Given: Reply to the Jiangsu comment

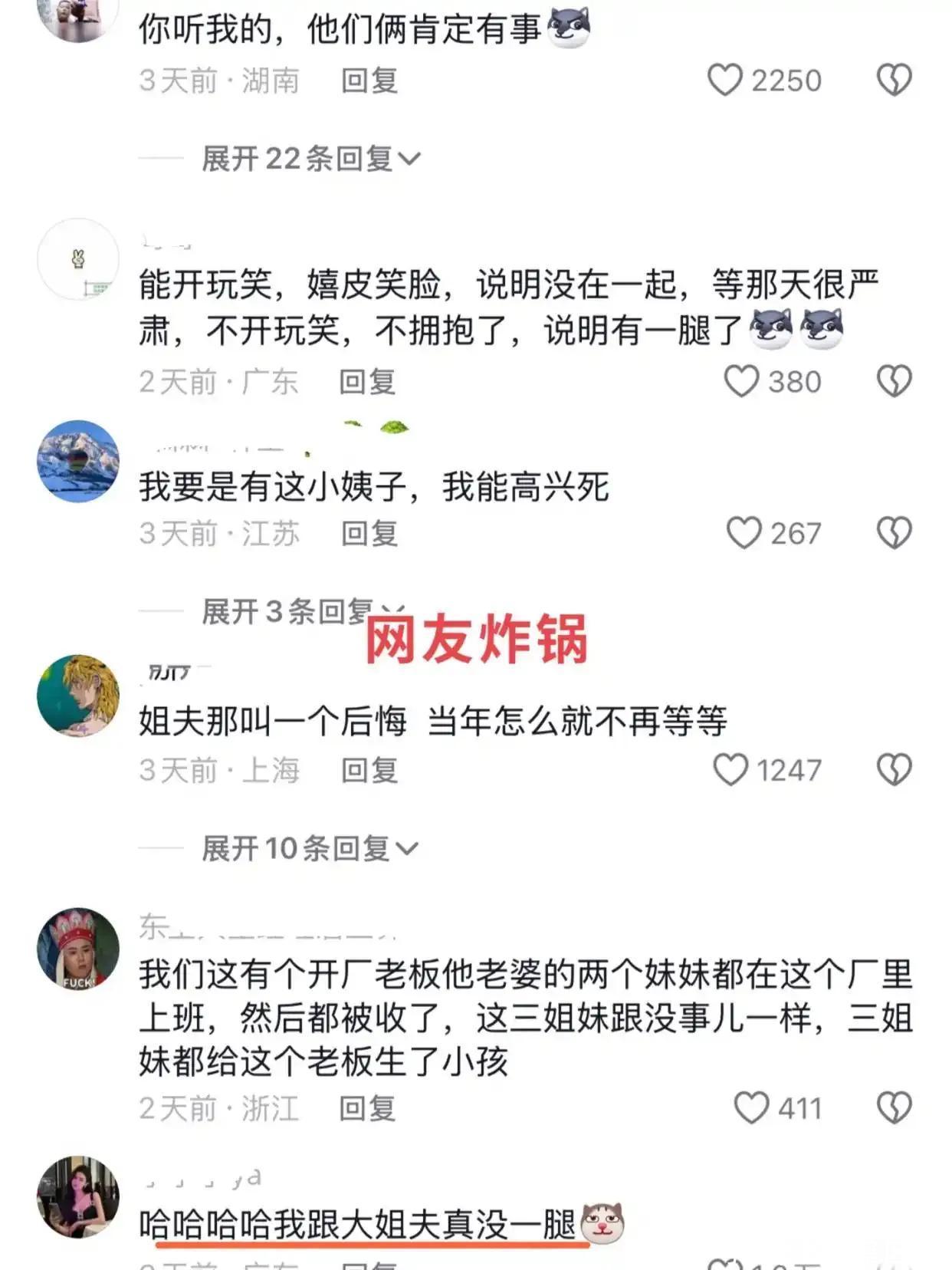Looking at the screenshot, I should point(369,533).
